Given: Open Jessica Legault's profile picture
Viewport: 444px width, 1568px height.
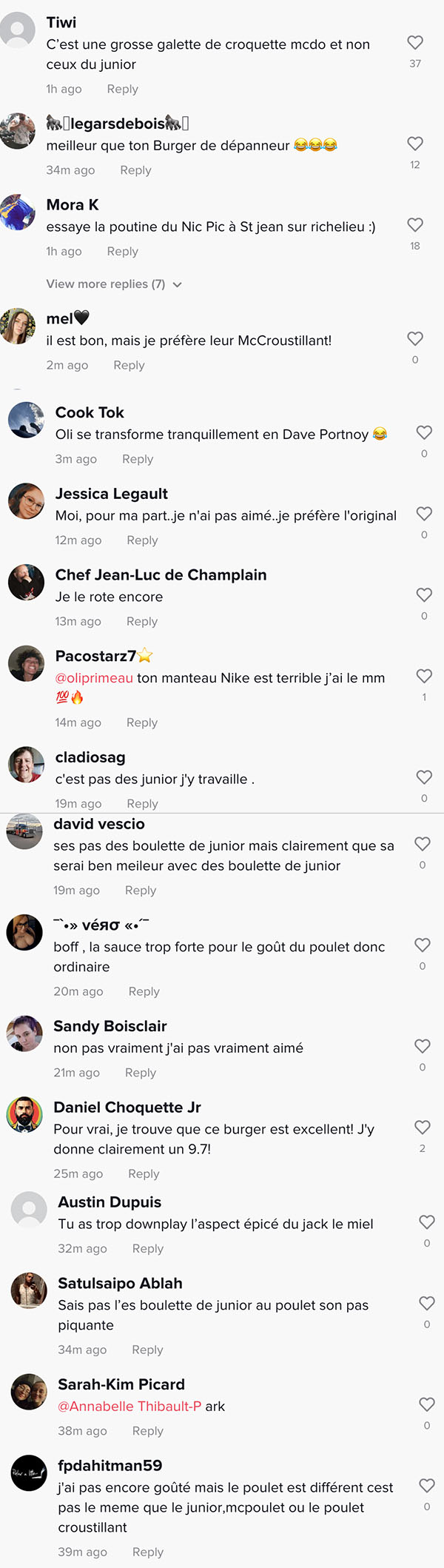Looking at the screenshot, I should pyautogui.click(x=26, y=501).
